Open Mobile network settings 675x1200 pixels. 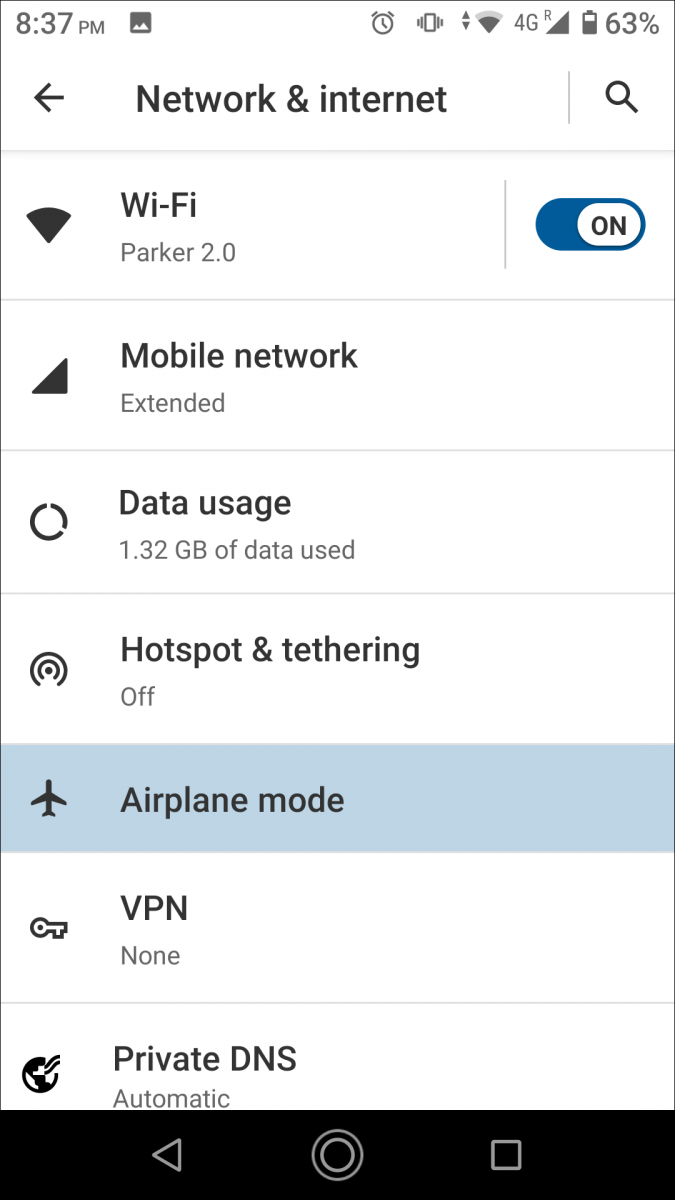[x=337, y=376]
